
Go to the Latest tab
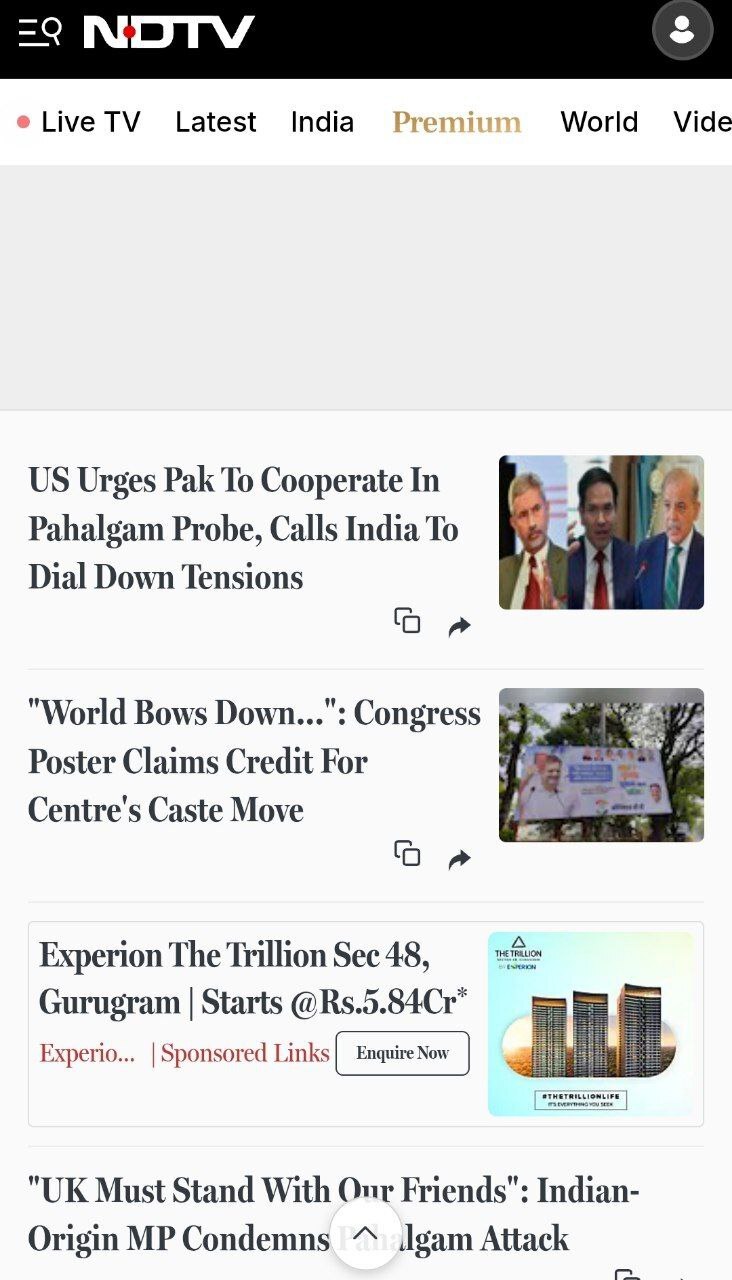(216, 122)
